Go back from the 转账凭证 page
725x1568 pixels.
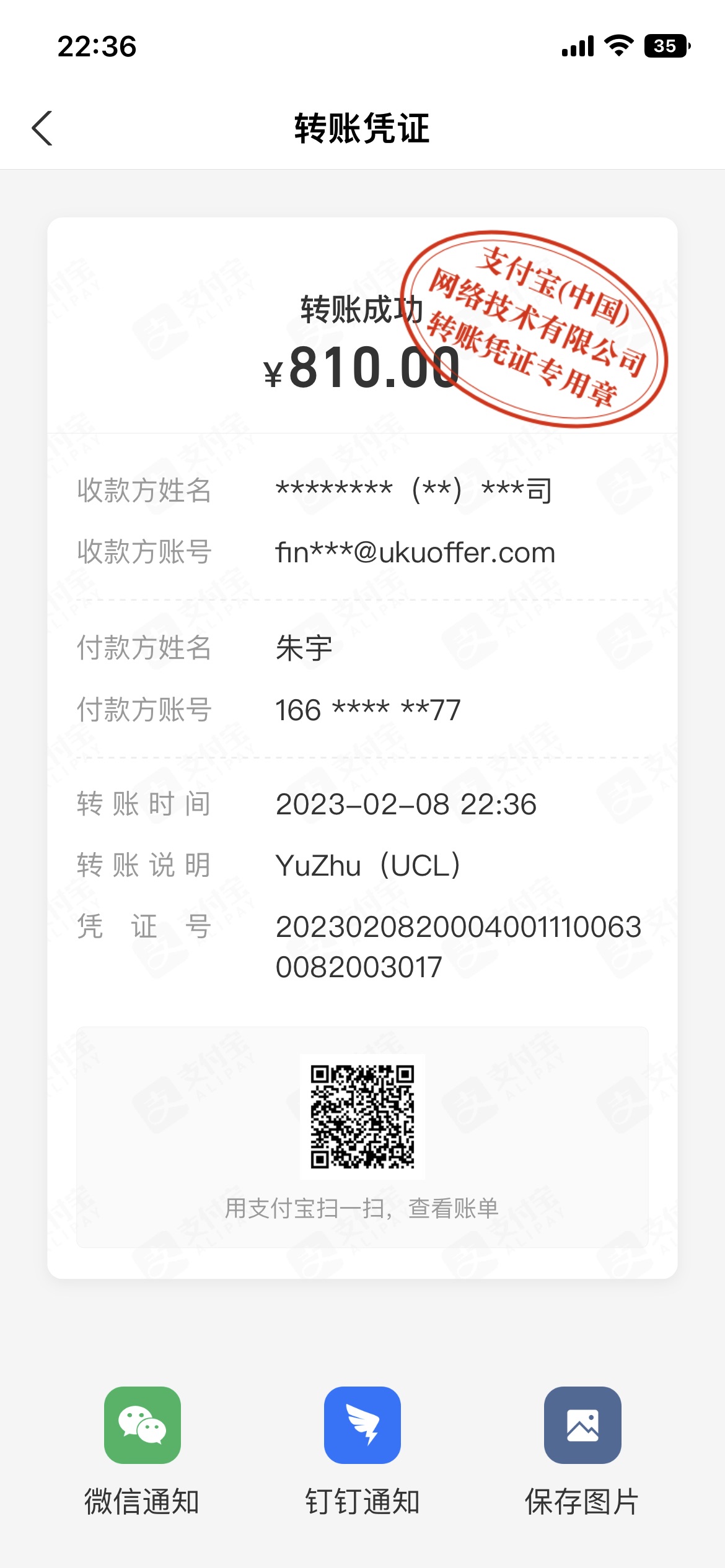tap(42, 128)
